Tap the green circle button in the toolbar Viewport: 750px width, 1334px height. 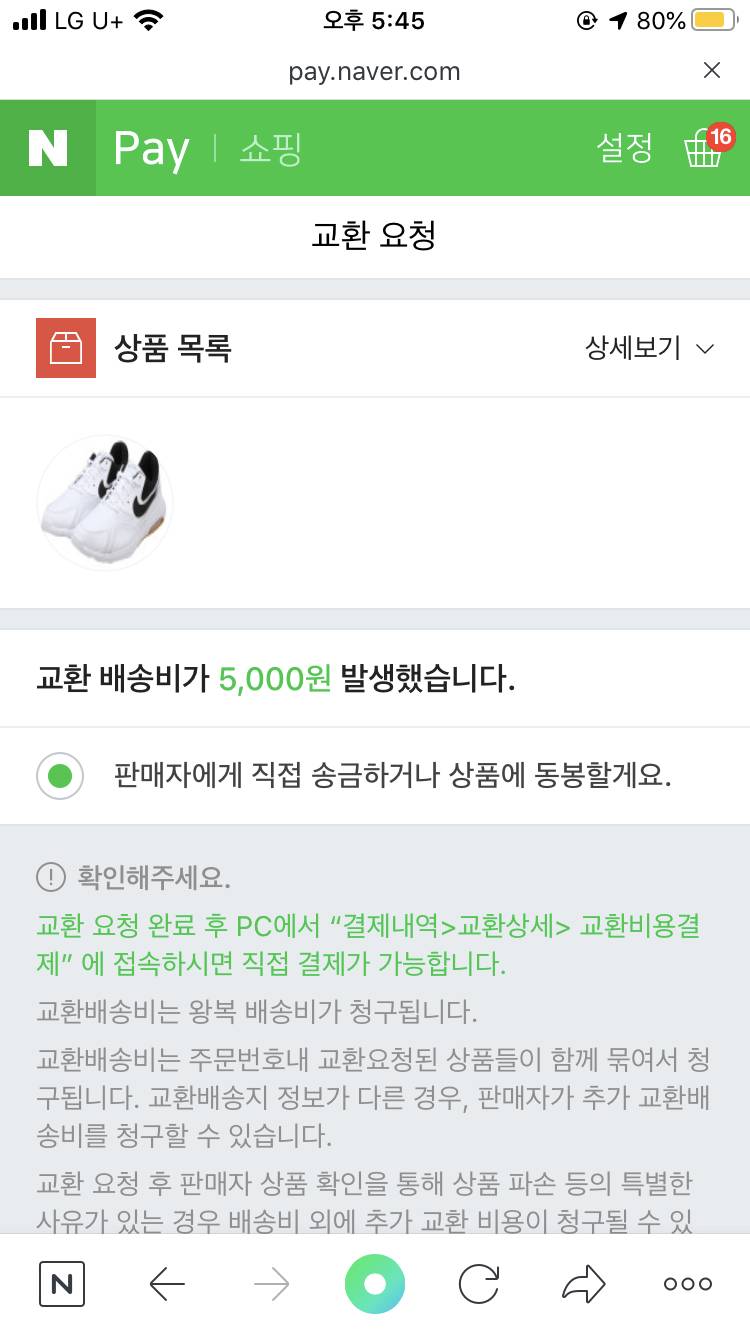tap(374, 1283)
